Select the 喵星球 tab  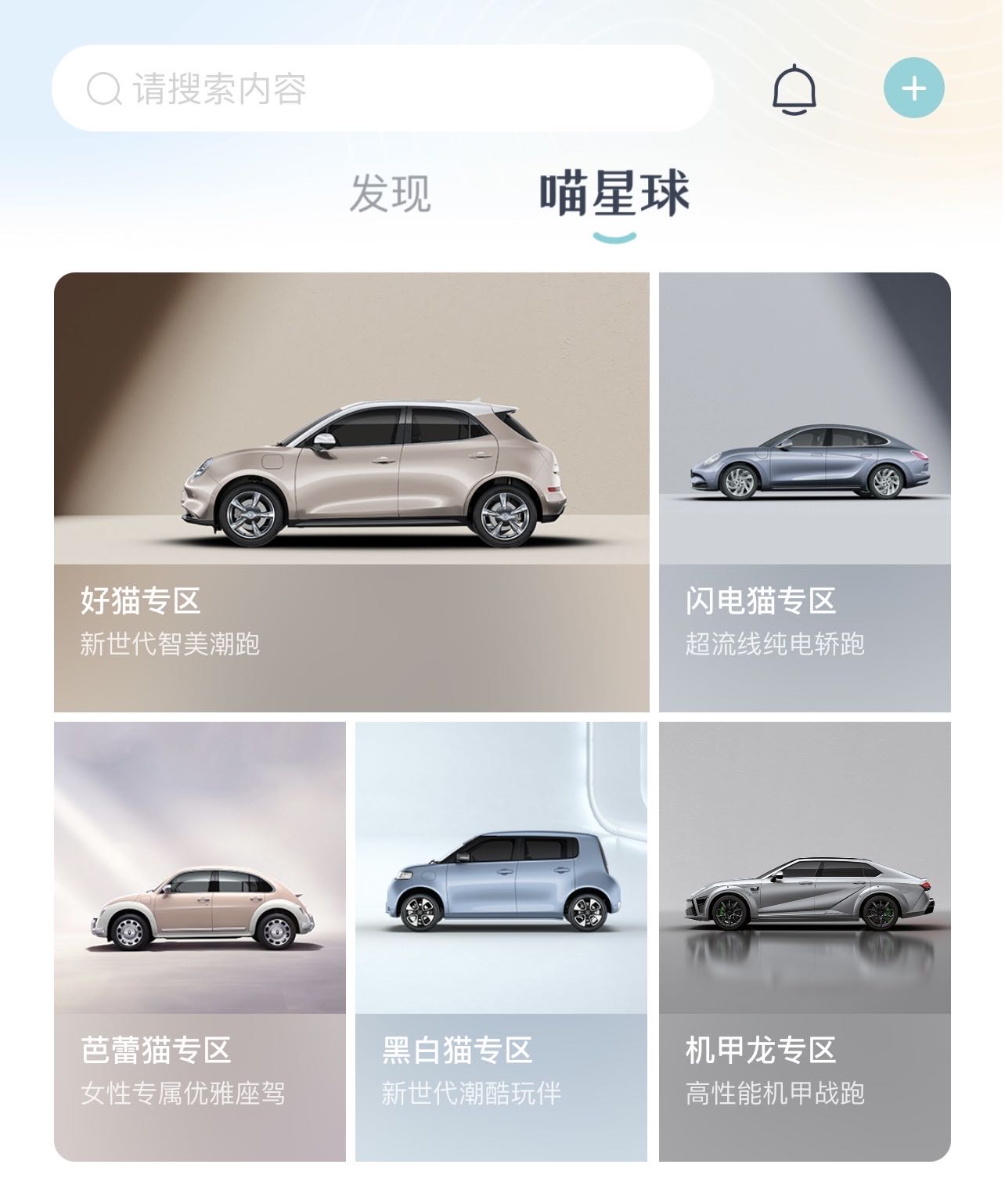pos(614,194)
